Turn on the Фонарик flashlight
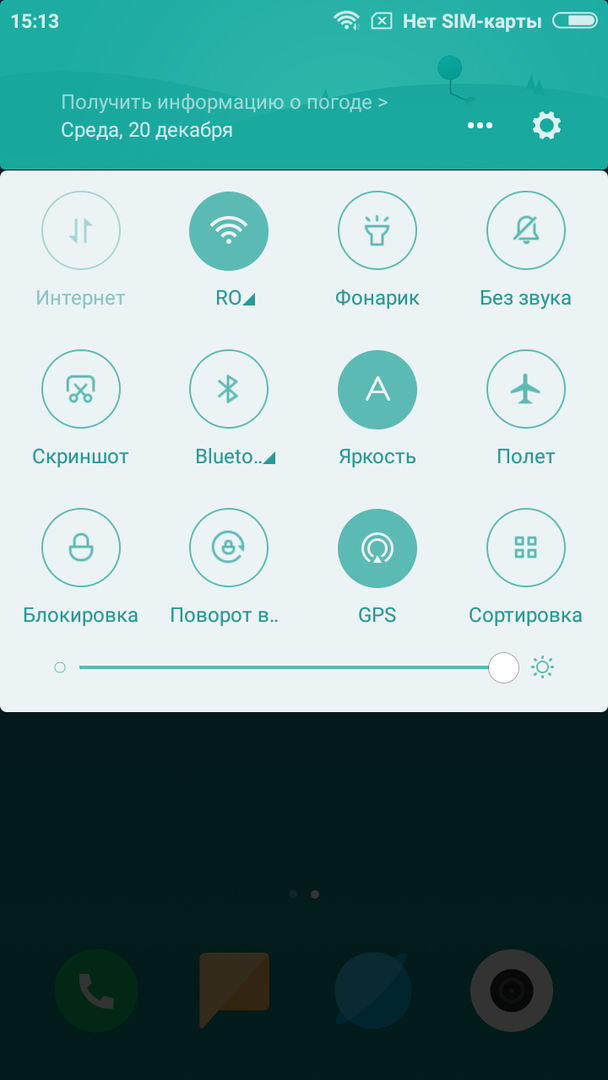608x1080 pixels. [377, 231]
